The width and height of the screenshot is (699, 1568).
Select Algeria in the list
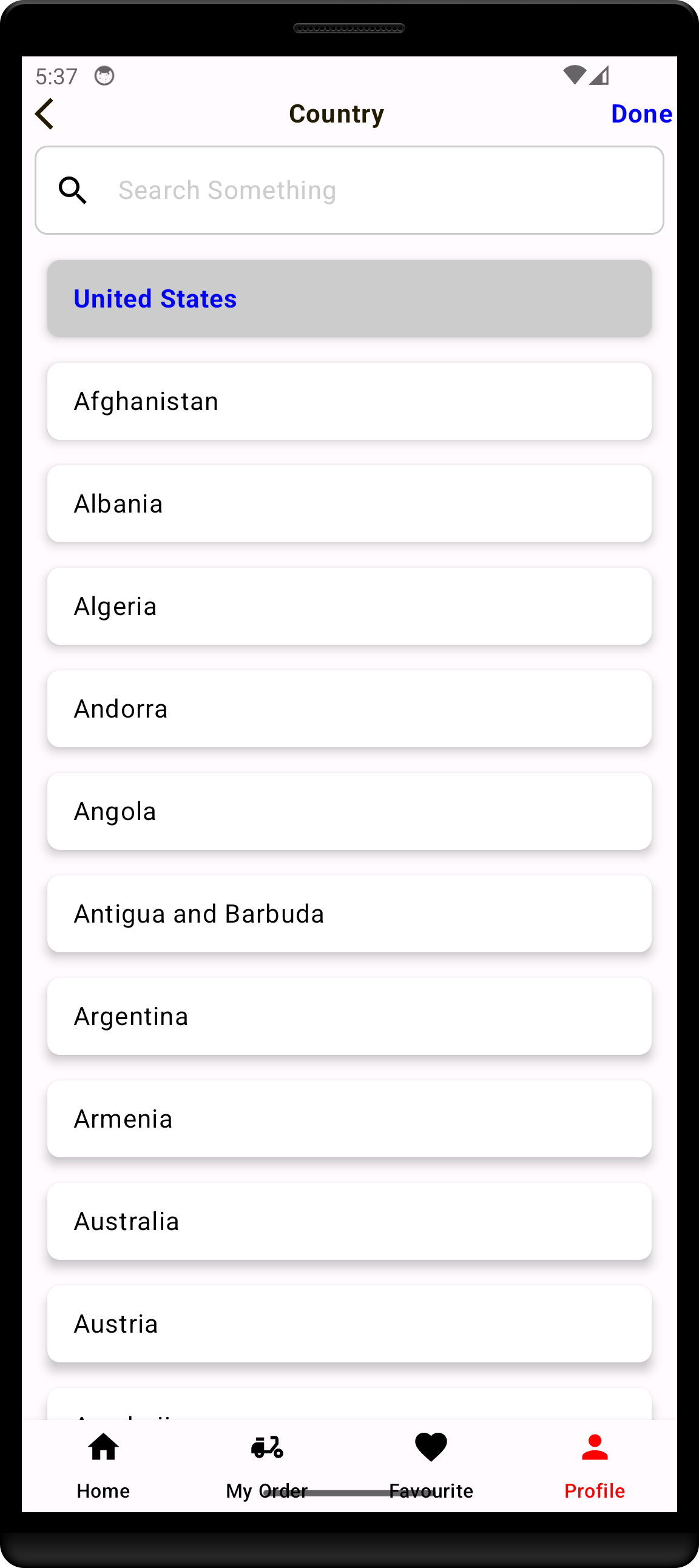pyautogui.click(x=349, y=606)
